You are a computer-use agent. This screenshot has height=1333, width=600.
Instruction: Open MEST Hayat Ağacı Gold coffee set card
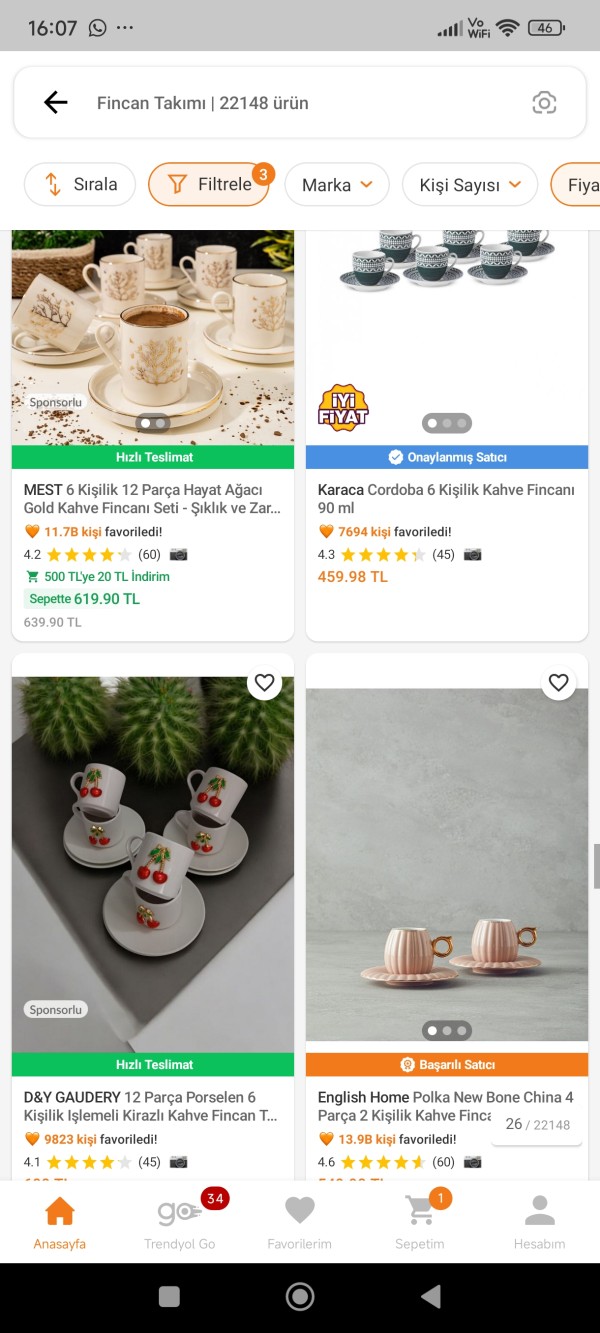[x=153, y=498]
